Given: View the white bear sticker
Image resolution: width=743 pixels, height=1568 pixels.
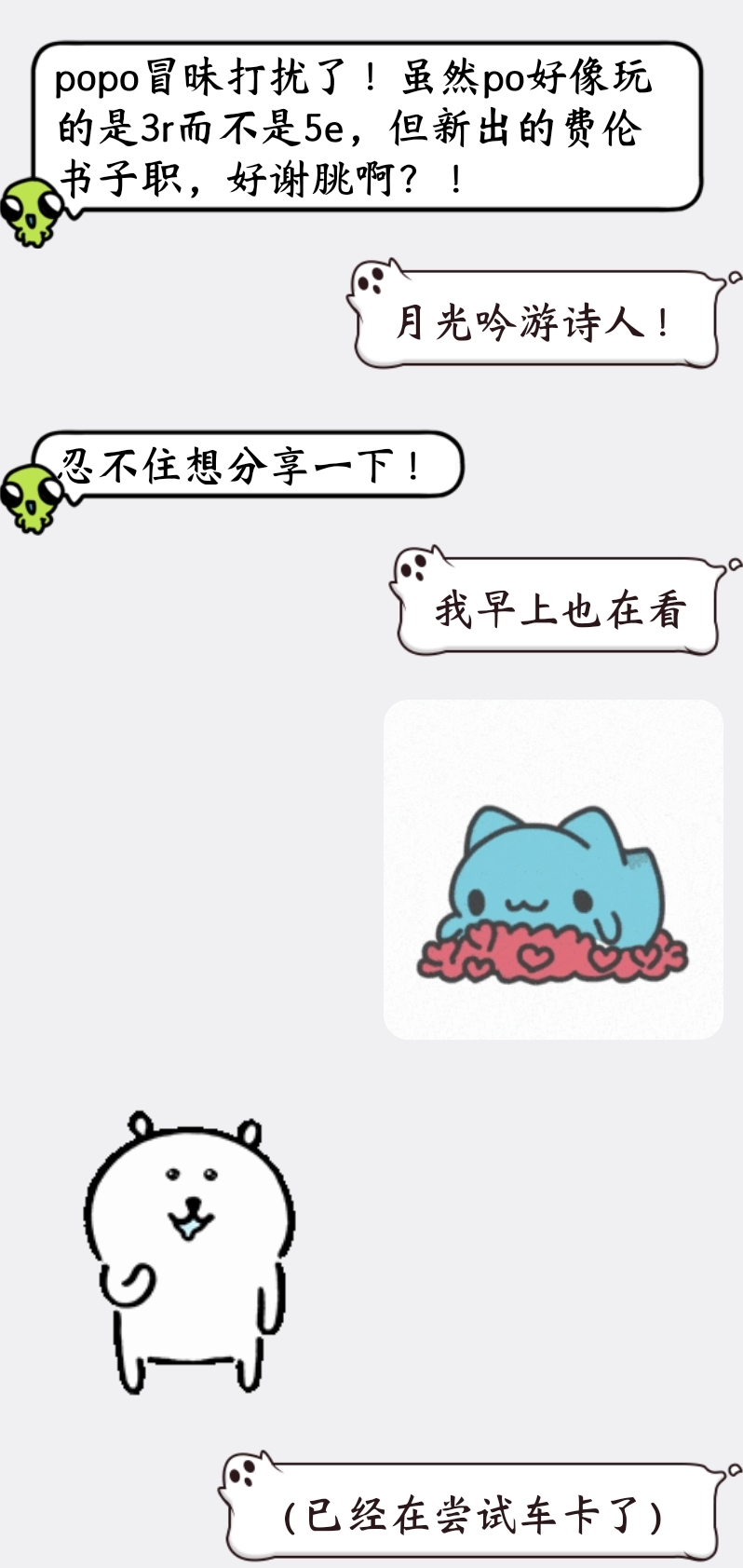Looking at the screenshot, I should pos(191,1251).
